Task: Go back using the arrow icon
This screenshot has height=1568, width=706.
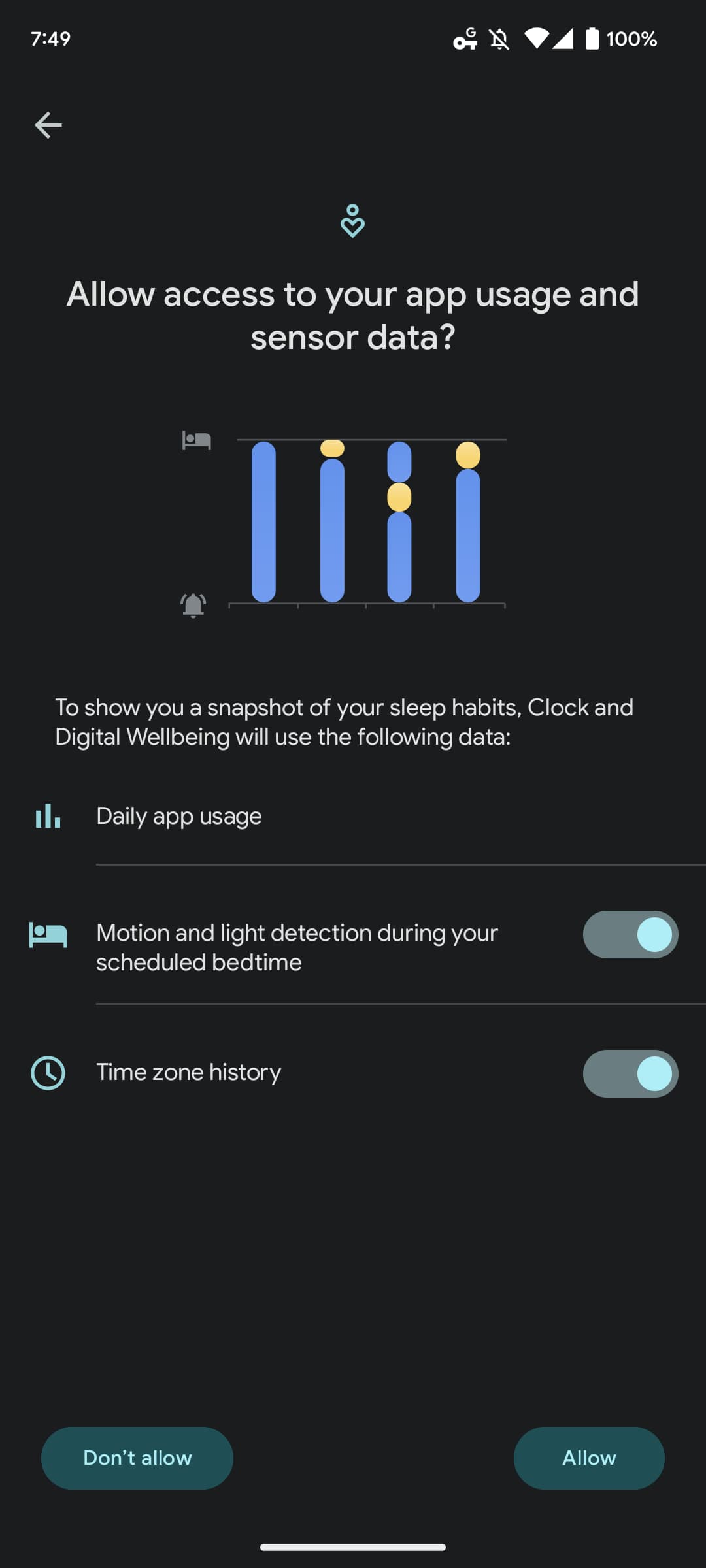Action: coord(48,125)
